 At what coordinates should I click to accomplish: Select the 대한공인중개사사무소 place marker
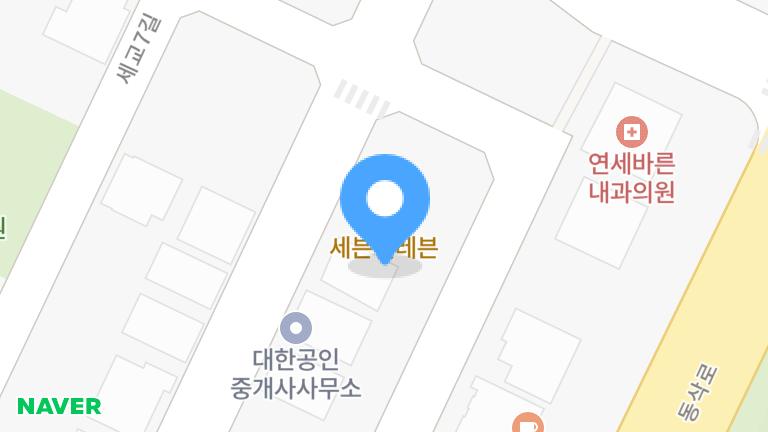tap(295, 327)
